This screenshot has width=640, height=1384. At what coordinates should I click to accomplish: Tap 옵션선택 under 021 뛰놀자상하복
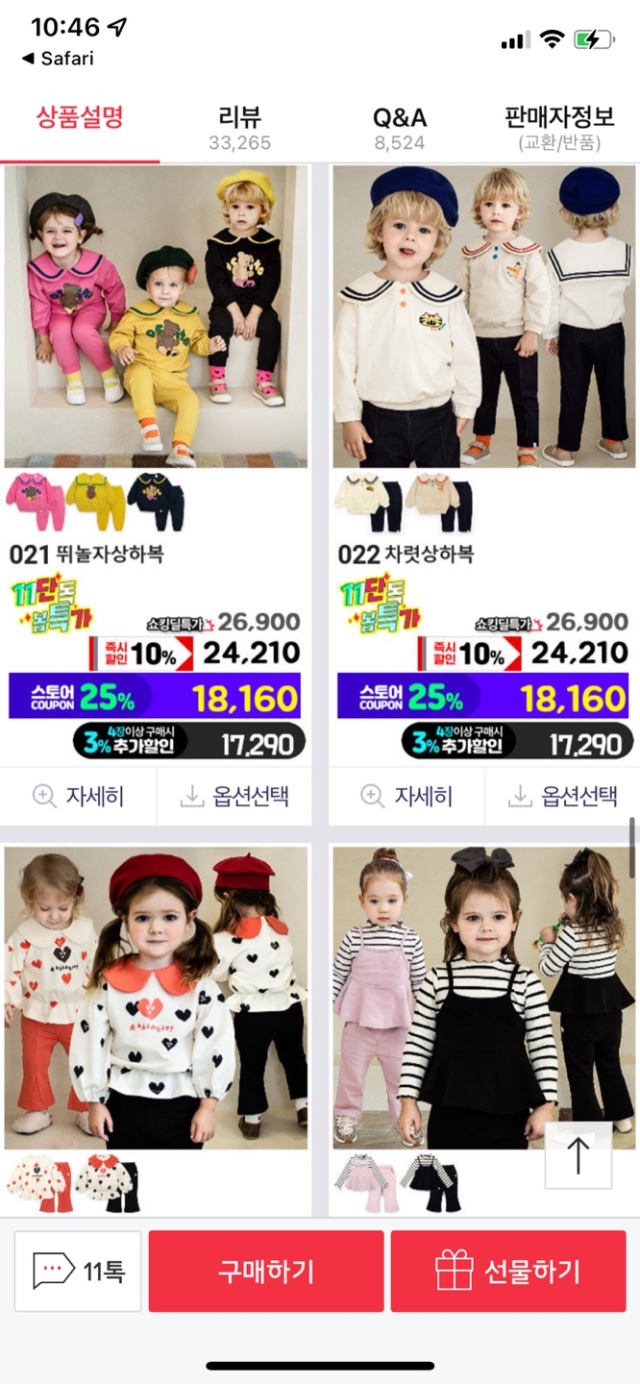tap(235, 797)
